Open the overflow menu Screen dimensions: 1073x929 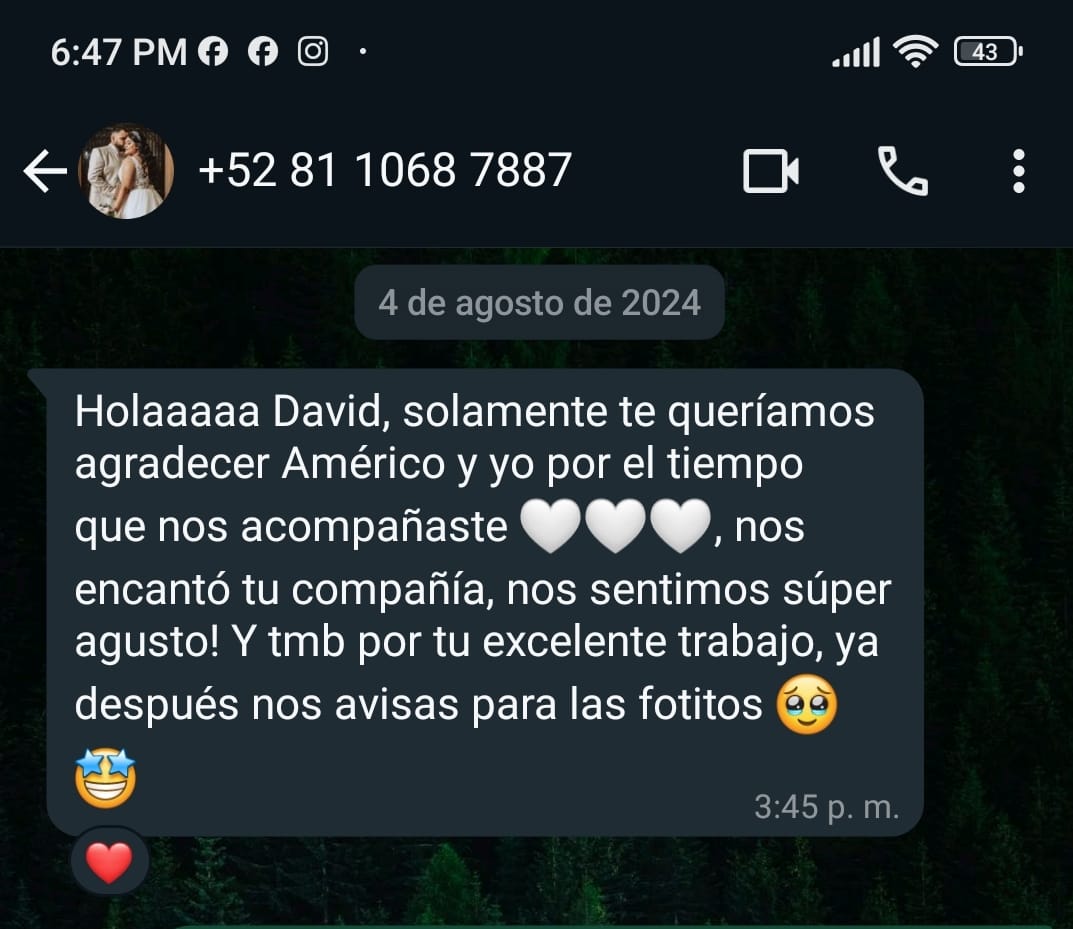point(1018,172)
